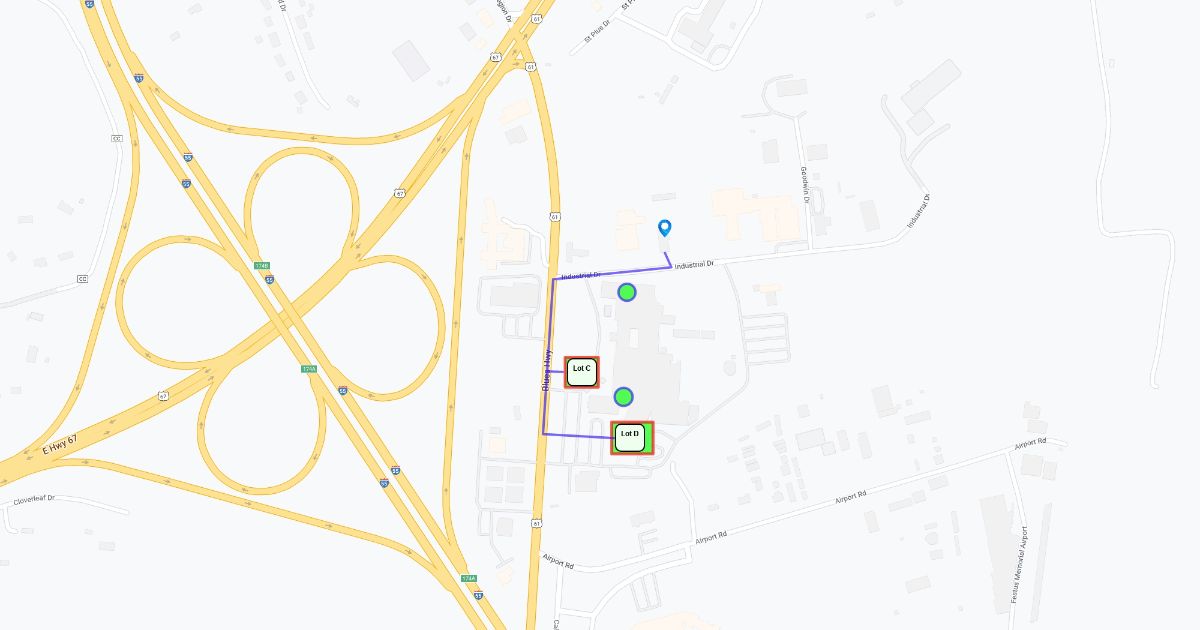
Task: Open the blue destination pin
Action: point(664,228)
